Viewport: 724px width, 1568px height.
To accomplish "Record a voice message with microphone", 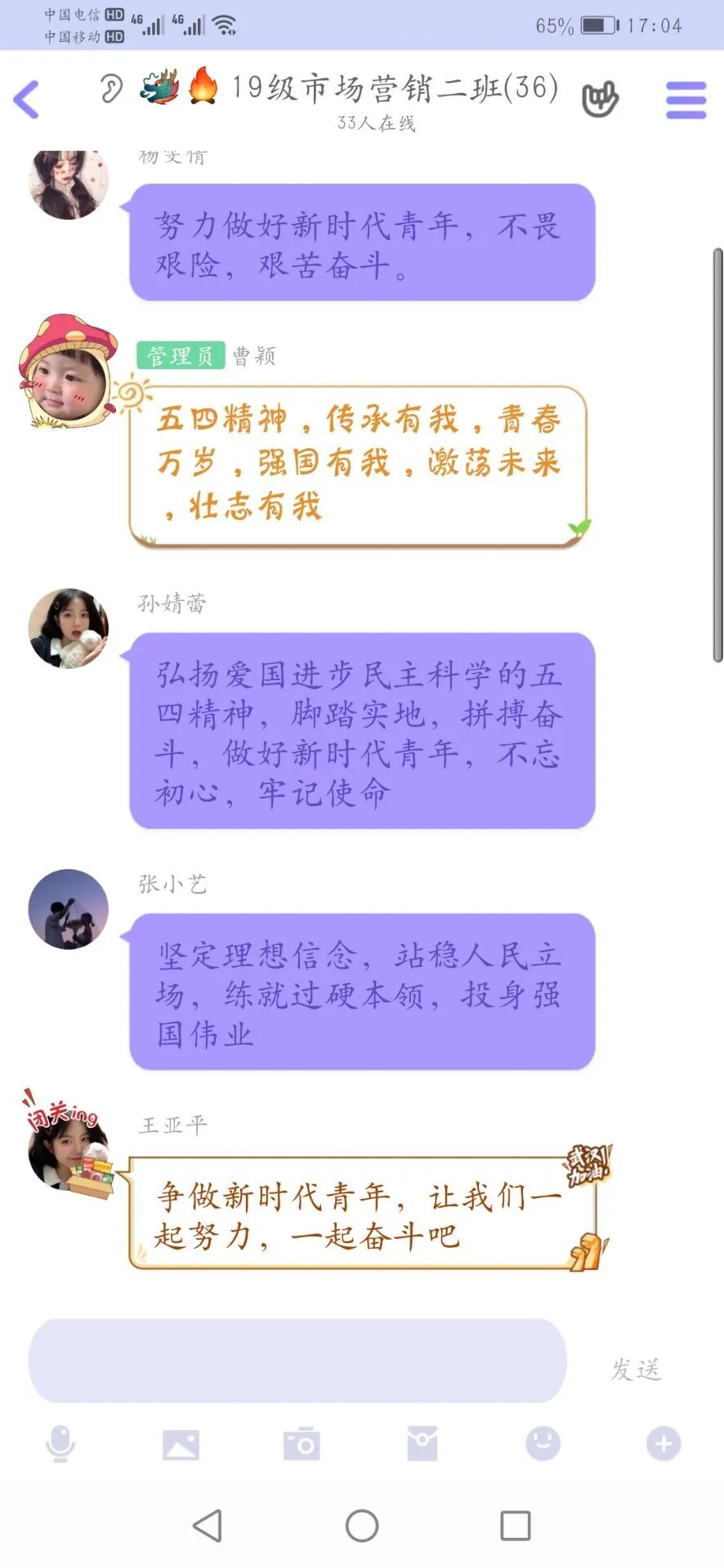I will point(60,1444).
